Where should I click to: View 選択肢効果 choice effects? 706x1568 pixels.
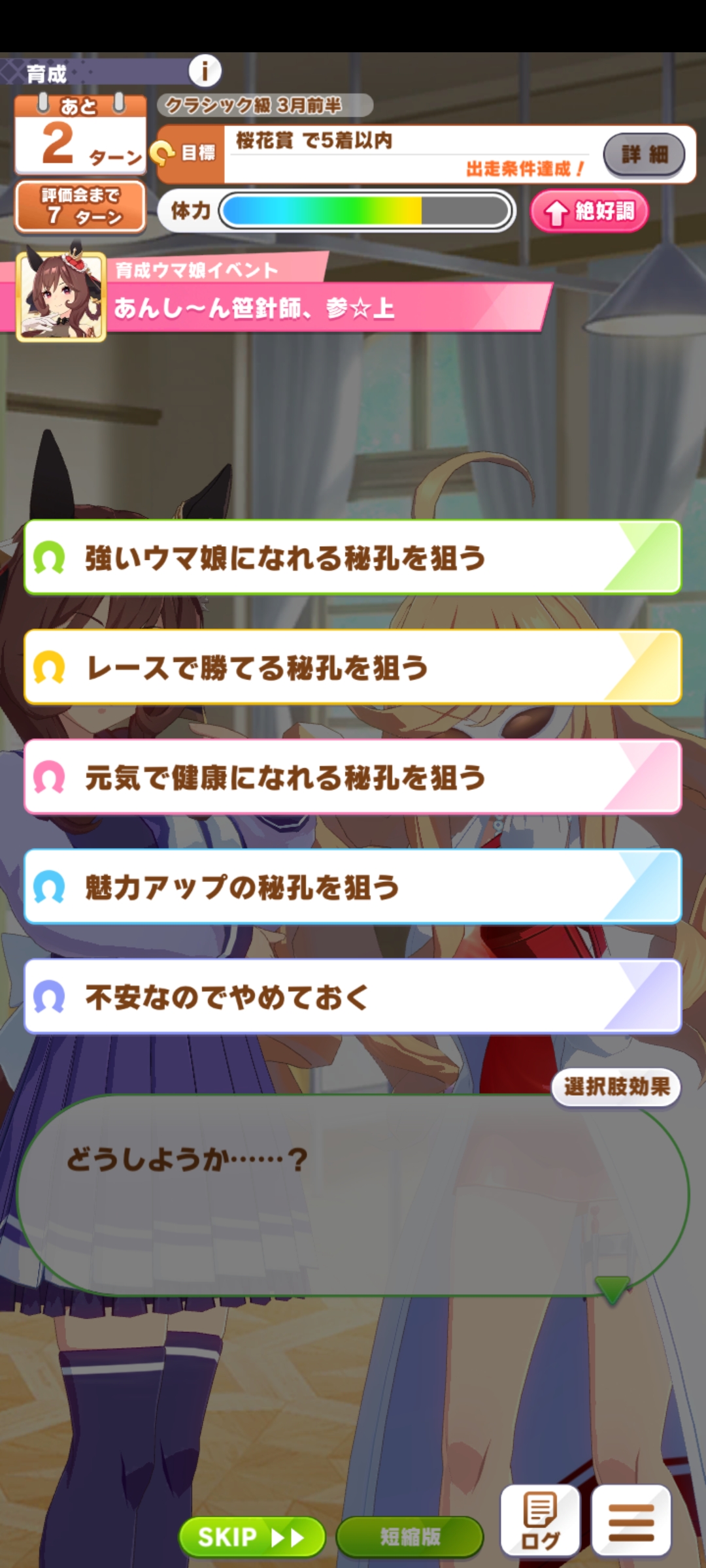(x=616, y=1087)
